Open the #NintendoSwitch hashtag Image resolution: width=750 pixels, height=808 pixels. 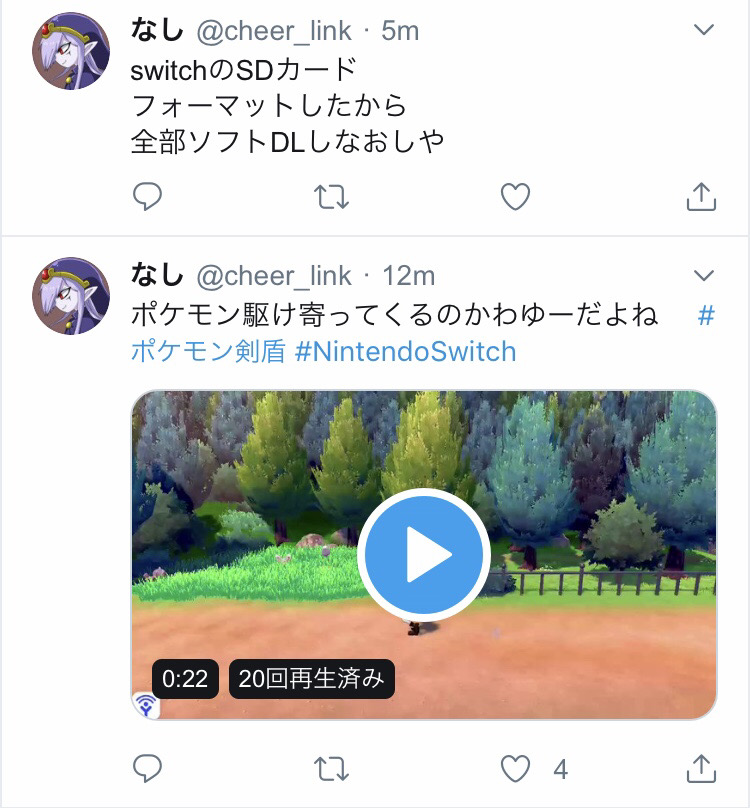405,352
